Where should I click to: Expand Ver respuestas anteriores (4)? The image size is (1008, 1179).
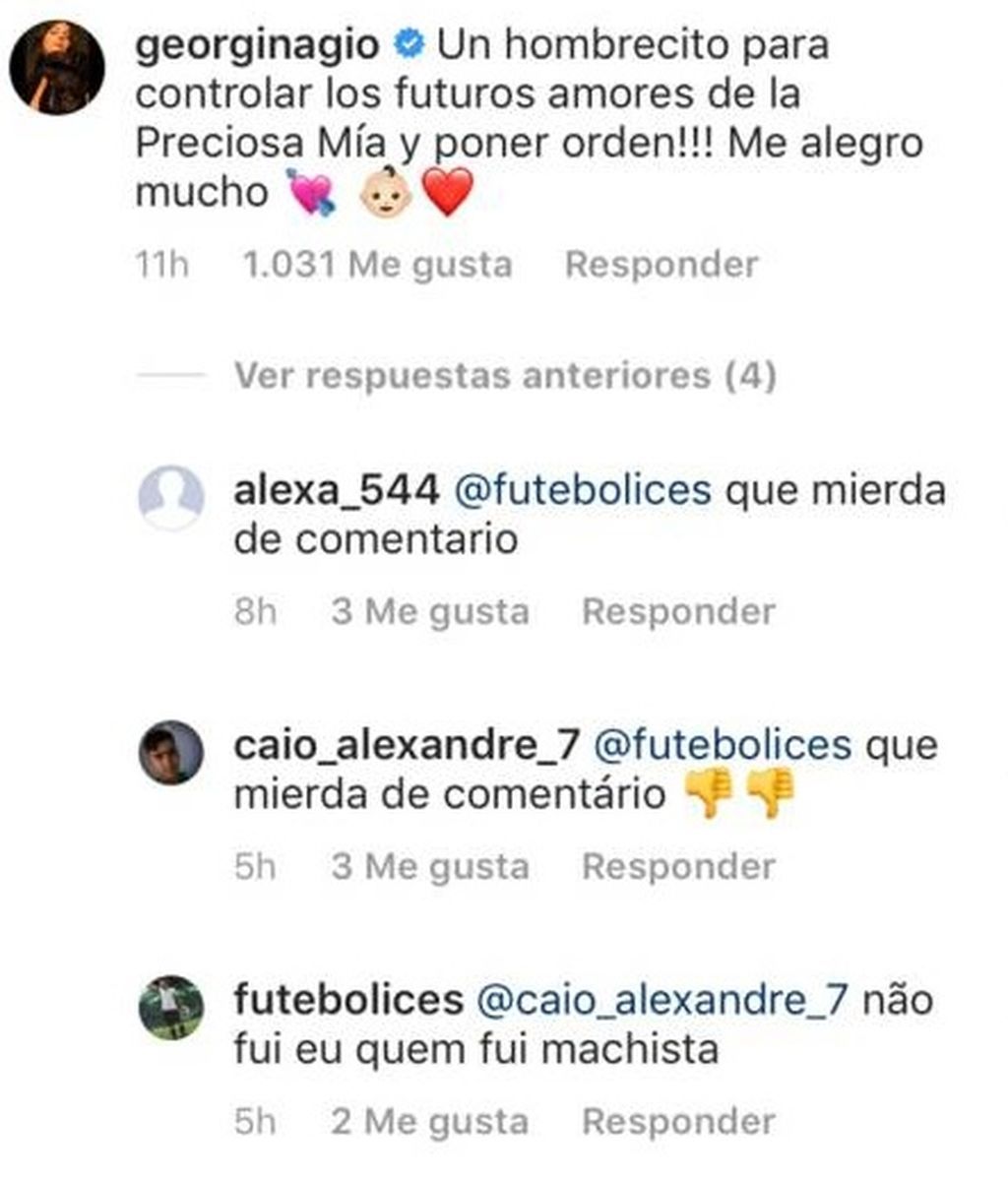click(x=505, y=376)
